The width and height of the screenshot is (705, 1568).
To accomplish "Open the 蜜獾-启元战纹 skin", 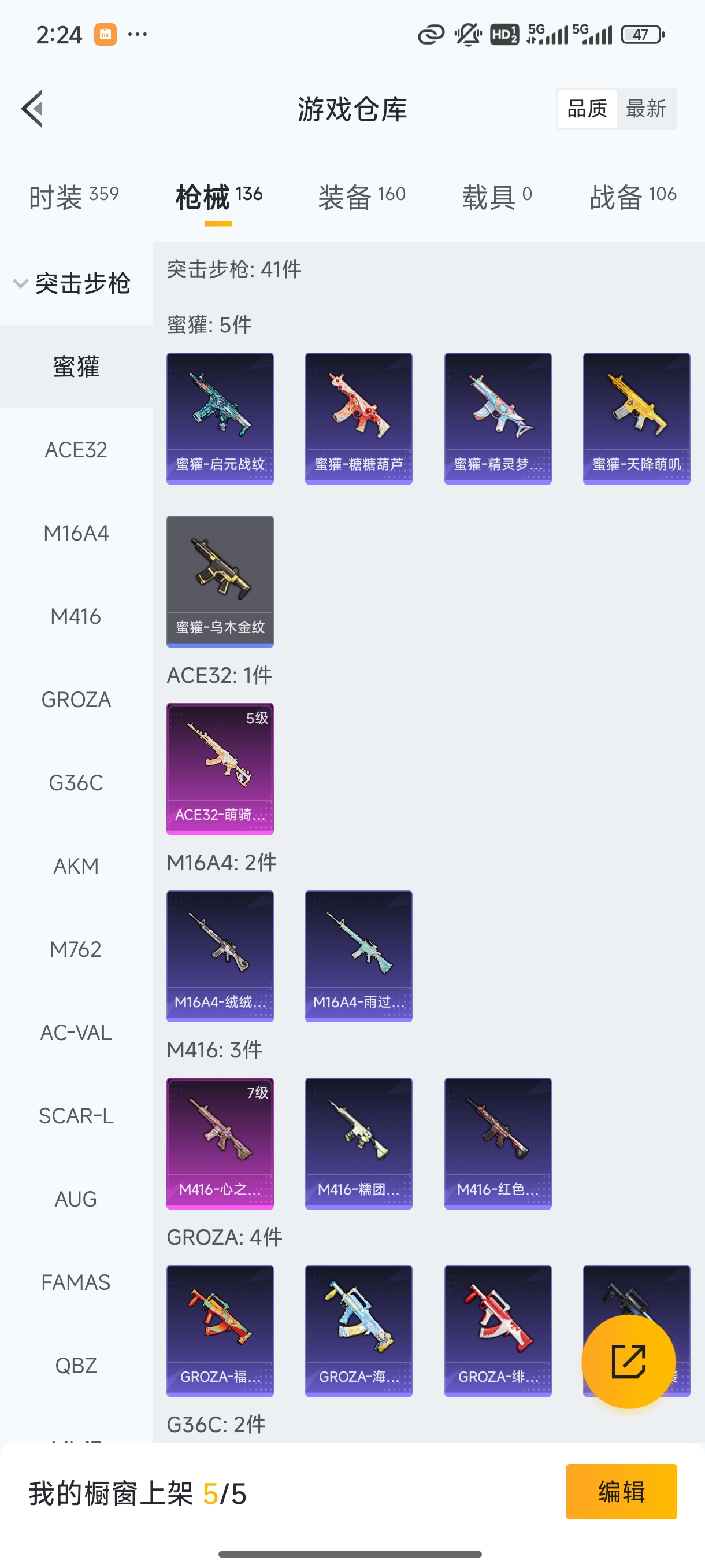I will 220,418.
